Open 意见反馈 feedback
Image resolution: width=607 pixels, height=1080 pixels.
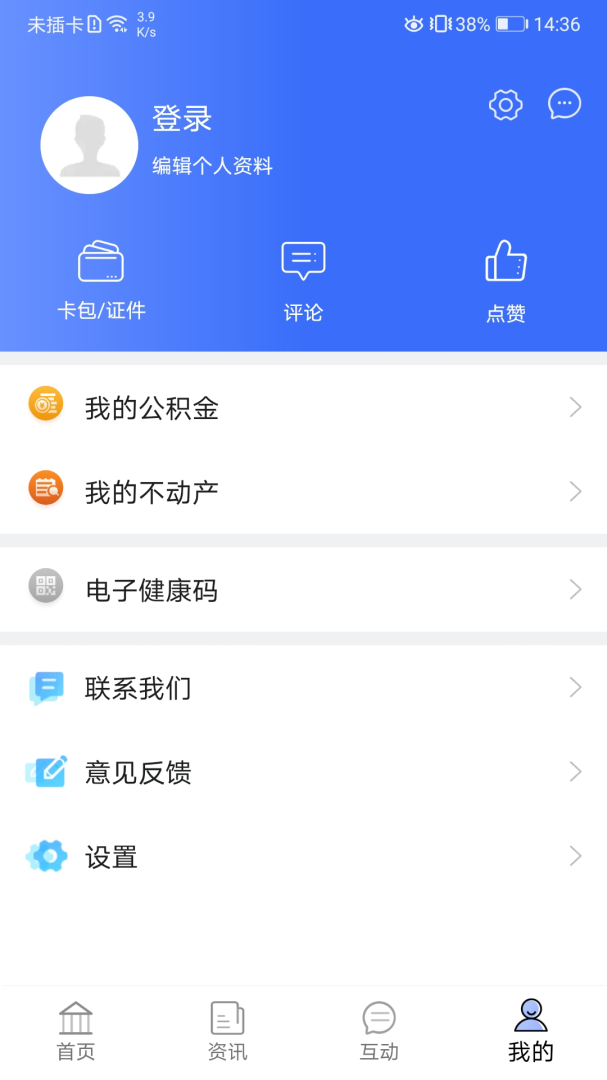[x=303, y=772]
